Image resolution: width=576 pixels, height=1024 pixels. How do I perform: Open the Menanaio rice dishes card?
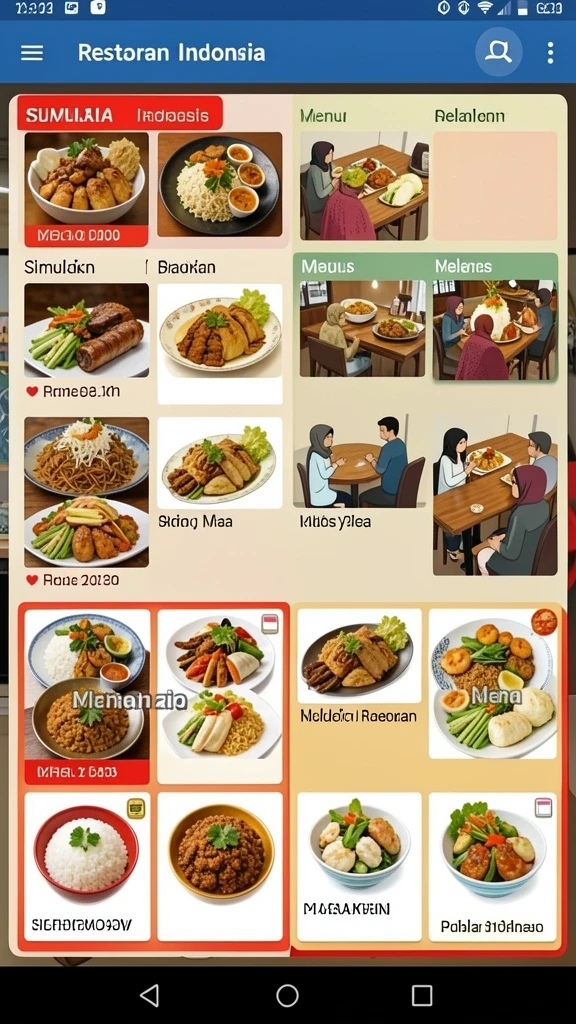point(87,696)
